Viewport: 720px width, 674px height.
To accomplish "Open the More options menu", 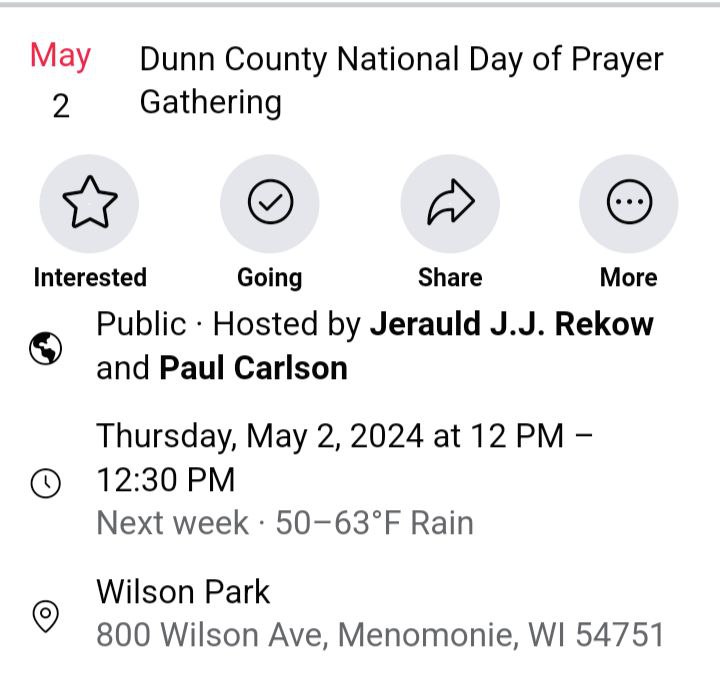I will click(x=628, y=204).
